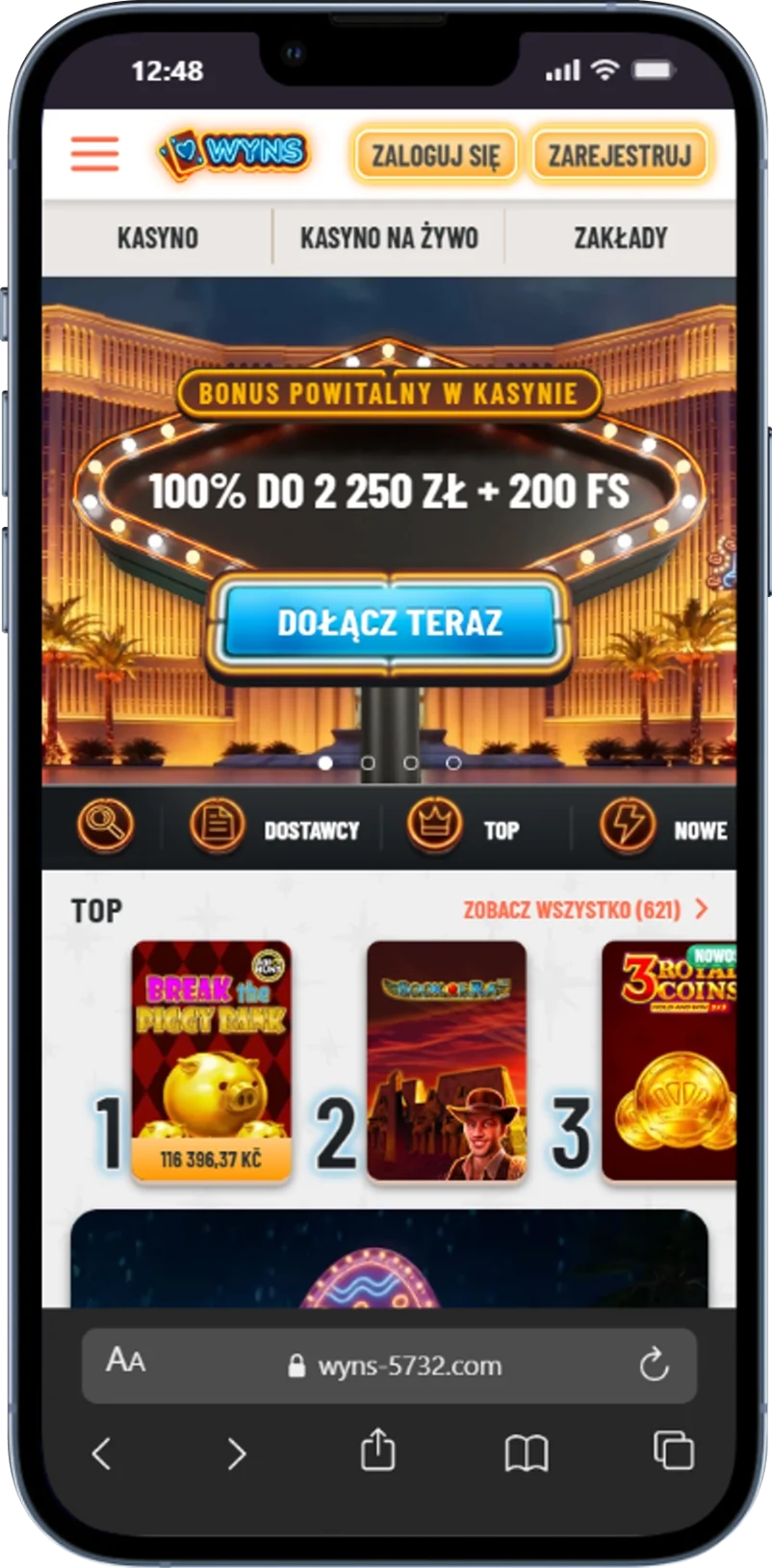This screenshot has height=1568, width=772.
Task: Open the Dostawcy filter
Action: 275,828
